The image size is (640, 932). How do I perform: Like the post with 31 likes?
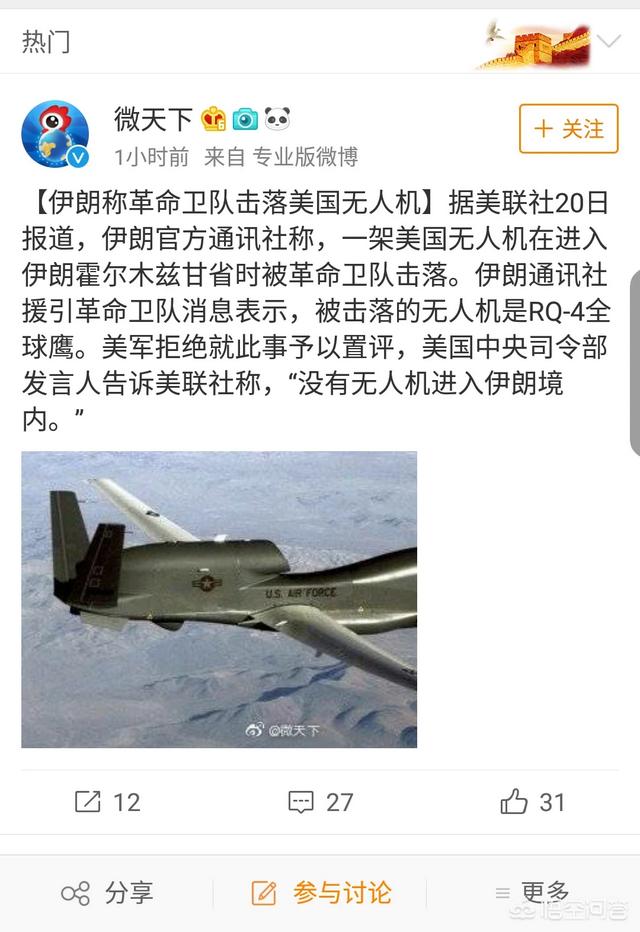pos(532,801)
